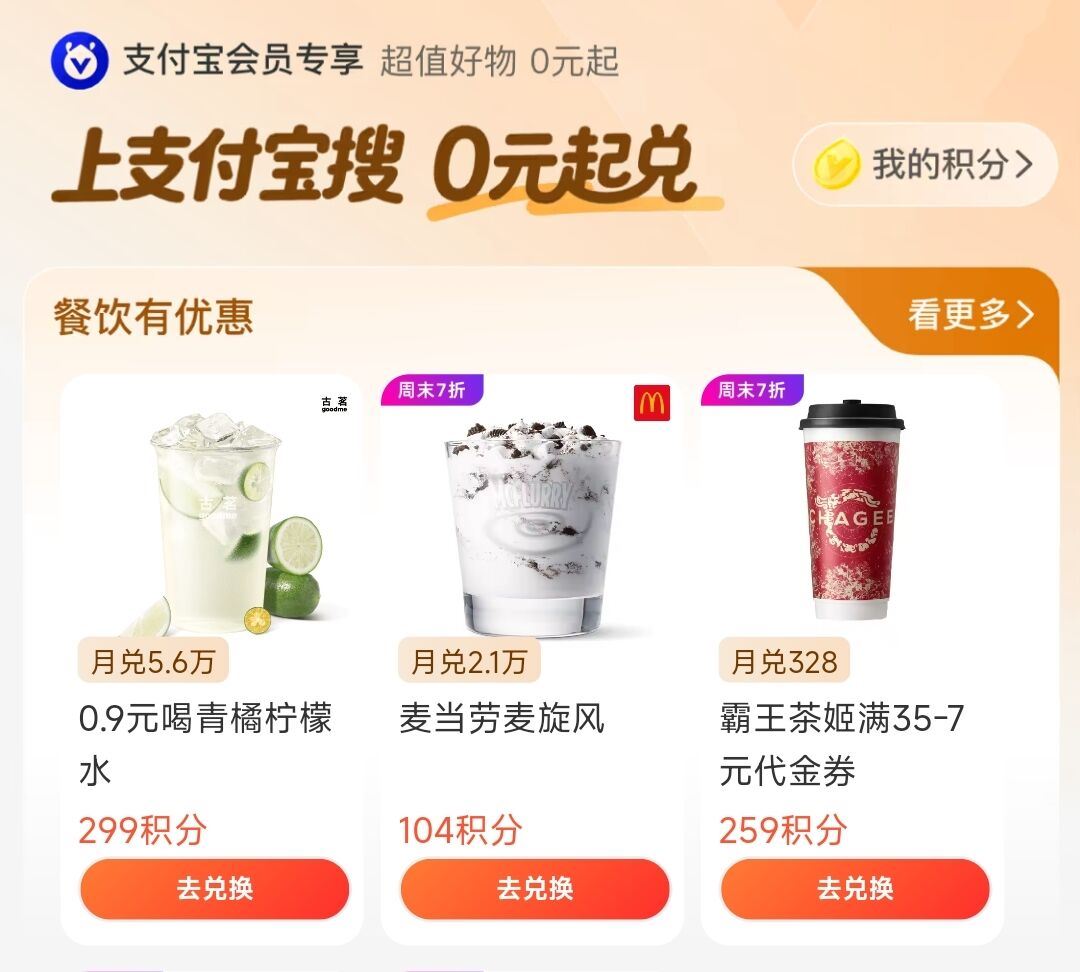Tap 看更多 in 餐饮有优惠 section

970,315
